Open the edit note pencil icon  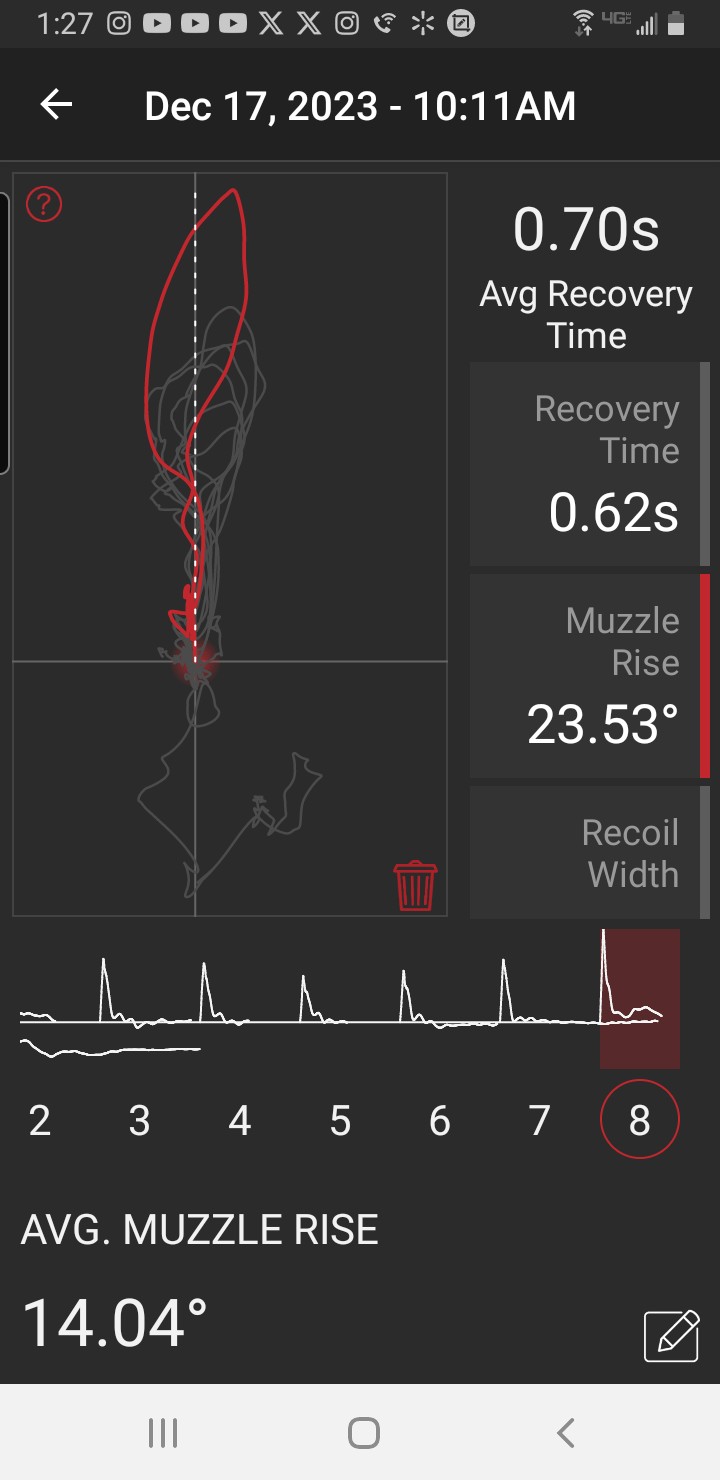pyautogui.click(x=671, y=1334)
